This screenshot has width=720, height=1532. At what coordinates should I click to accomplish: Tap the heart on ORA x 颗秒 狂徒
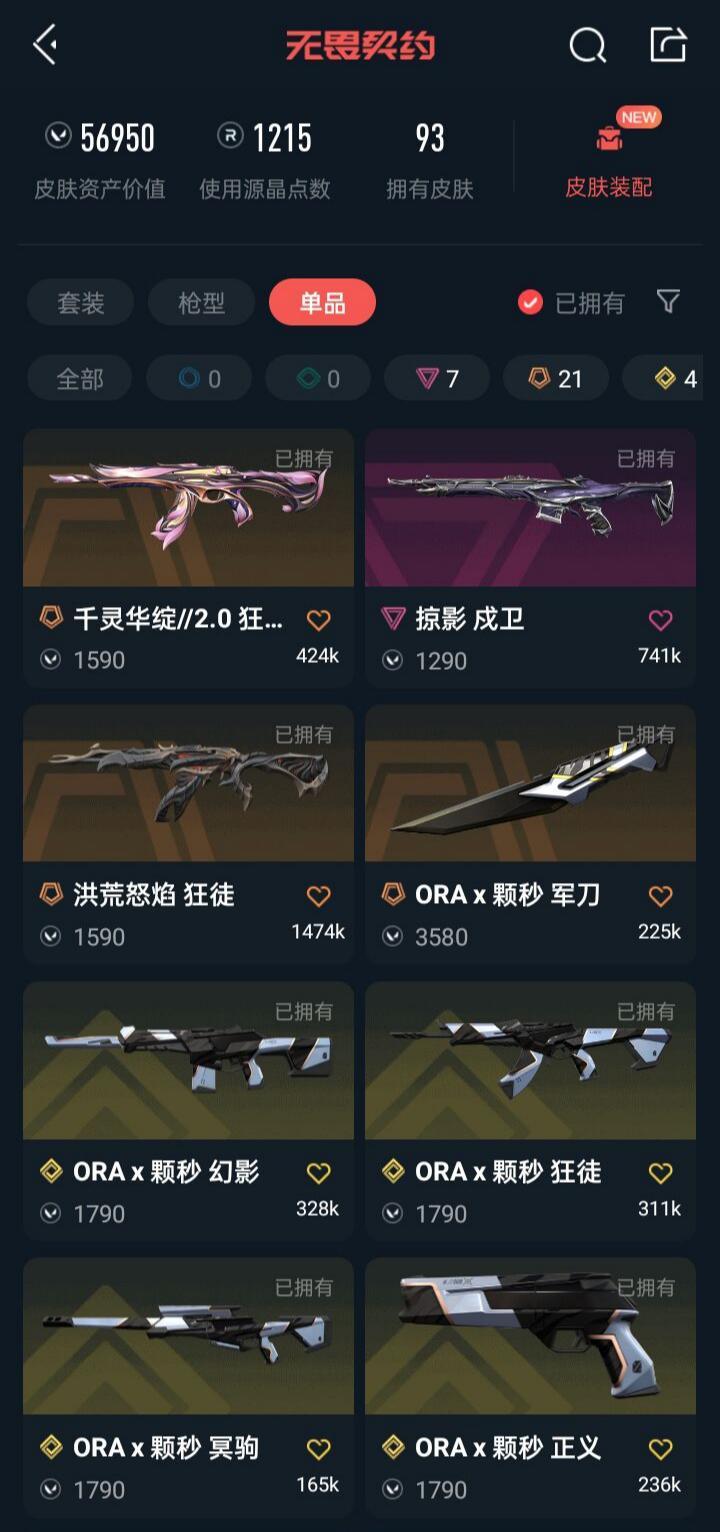[660, 1173]
